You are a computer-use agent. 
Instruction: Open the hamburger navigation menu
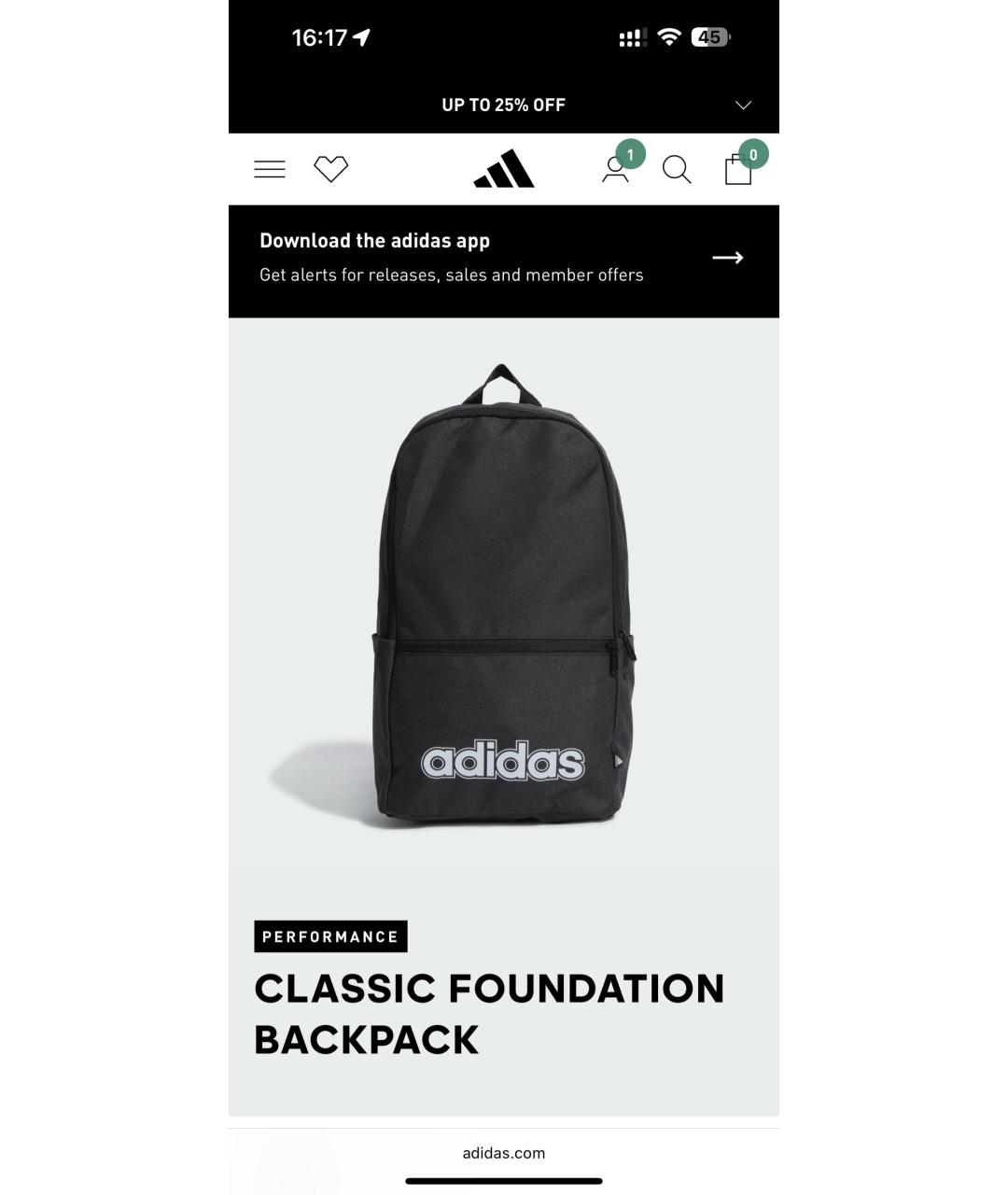(x=269, y=169)
